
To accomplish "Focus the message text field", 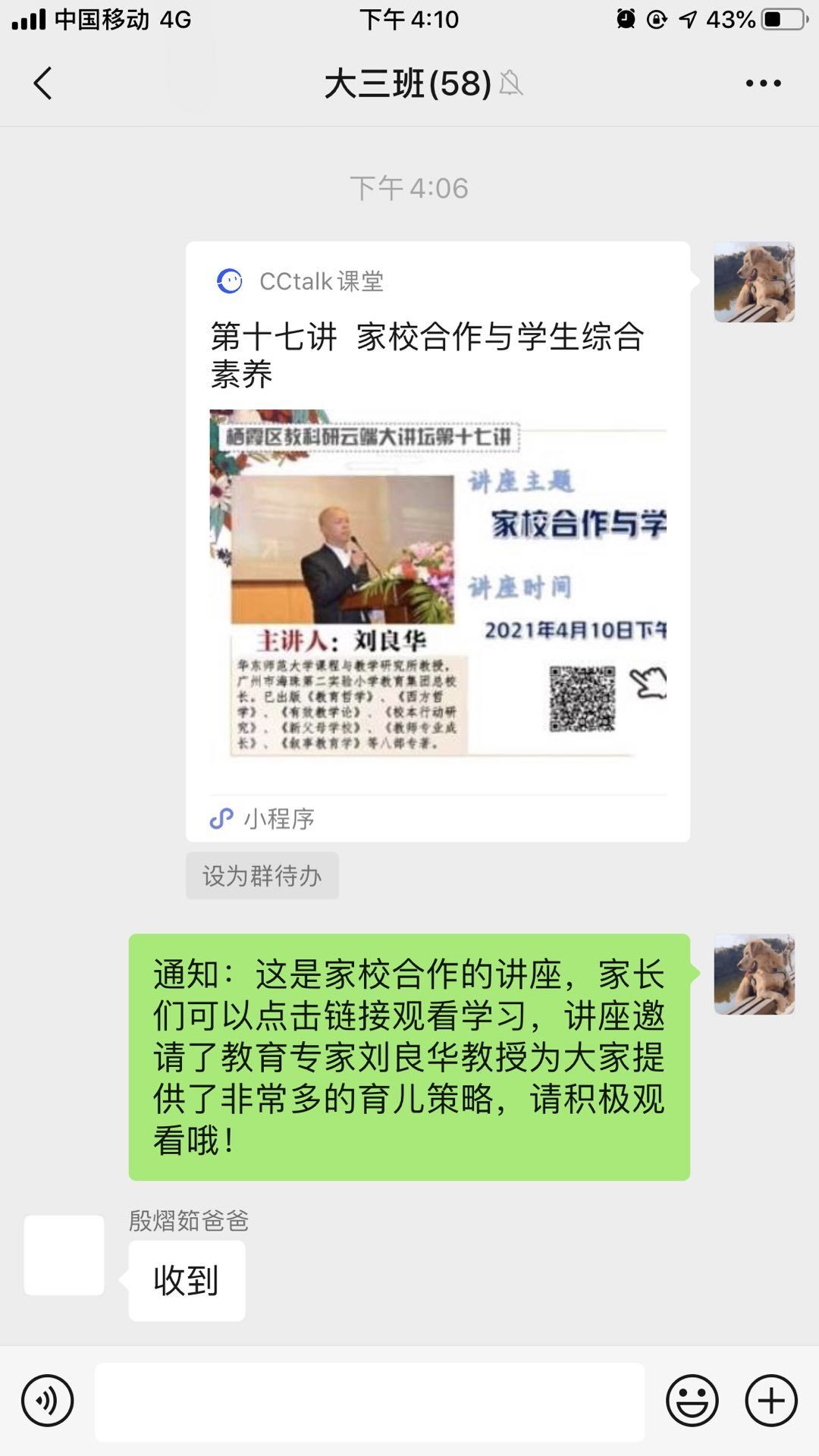I will coord(369,1401).
